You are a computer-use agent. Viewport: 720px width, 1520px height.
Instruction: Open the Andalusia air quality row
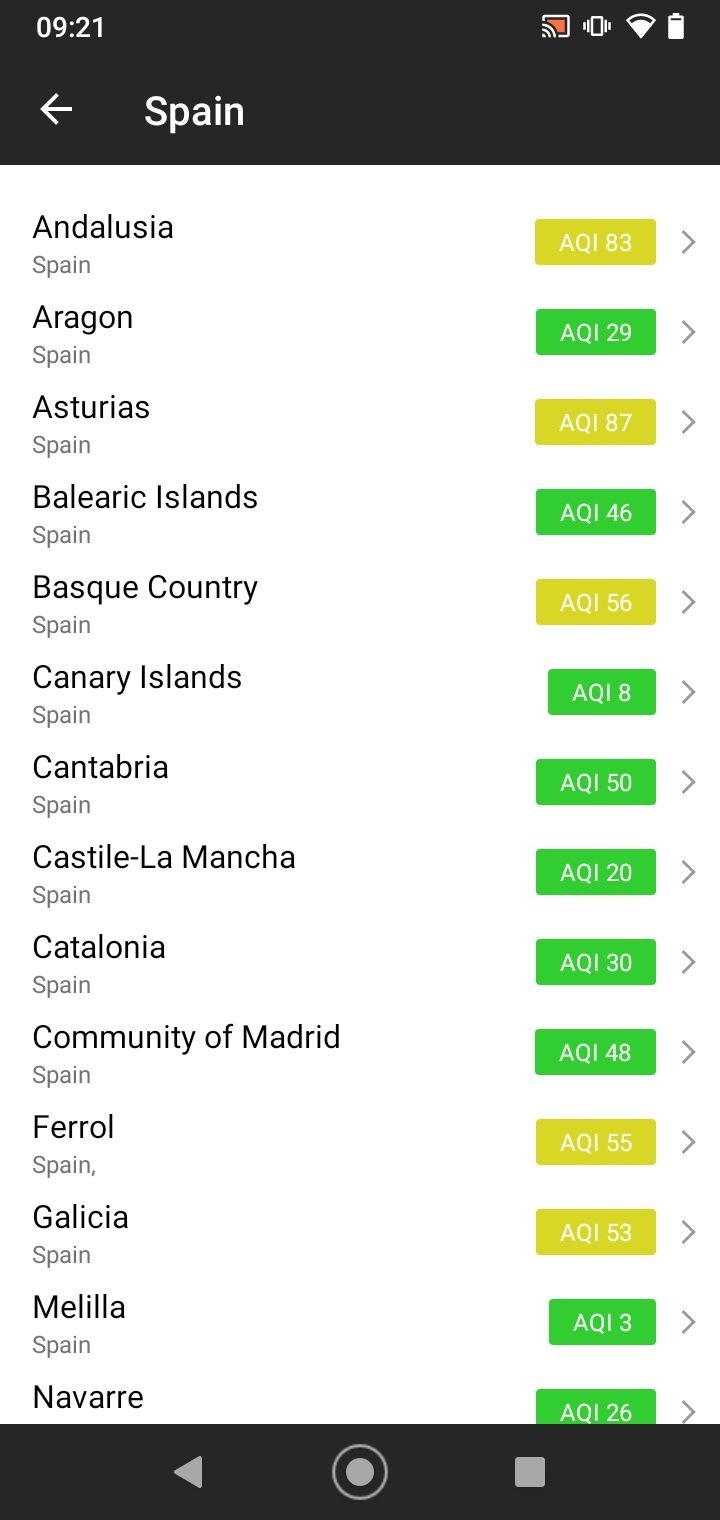(360, 243)
